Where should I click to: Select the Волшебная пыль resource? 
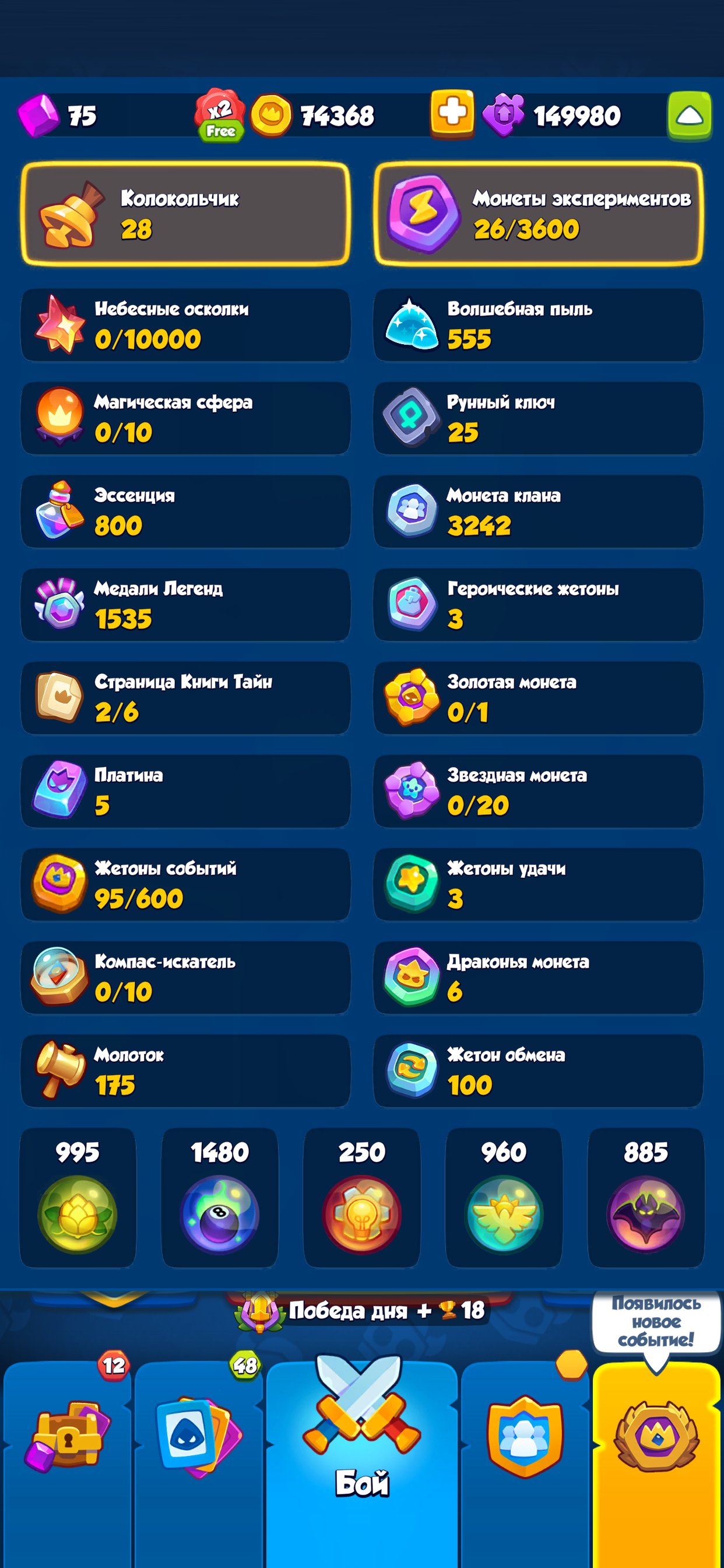[x=538, y=324]
